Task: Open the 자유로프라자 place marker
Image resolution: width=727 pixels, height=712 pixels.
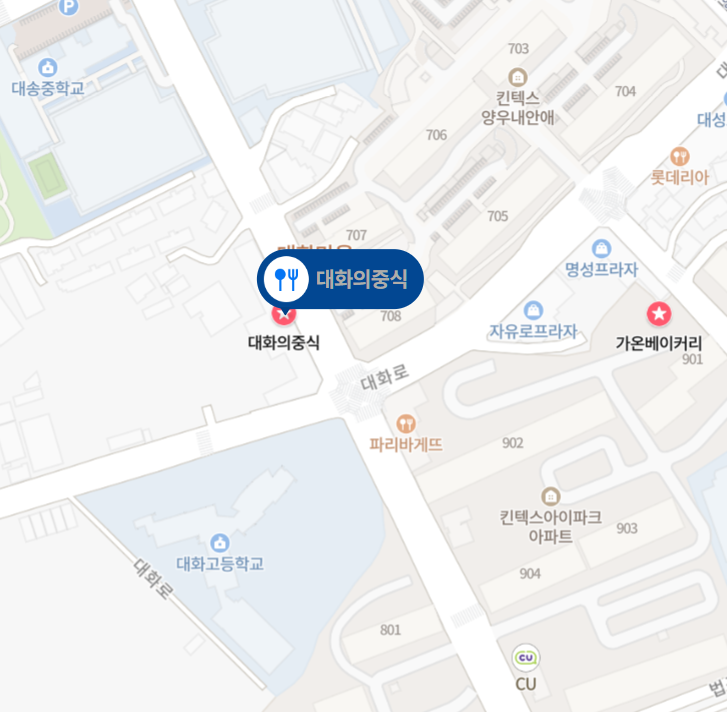Action: coord(533,309)
